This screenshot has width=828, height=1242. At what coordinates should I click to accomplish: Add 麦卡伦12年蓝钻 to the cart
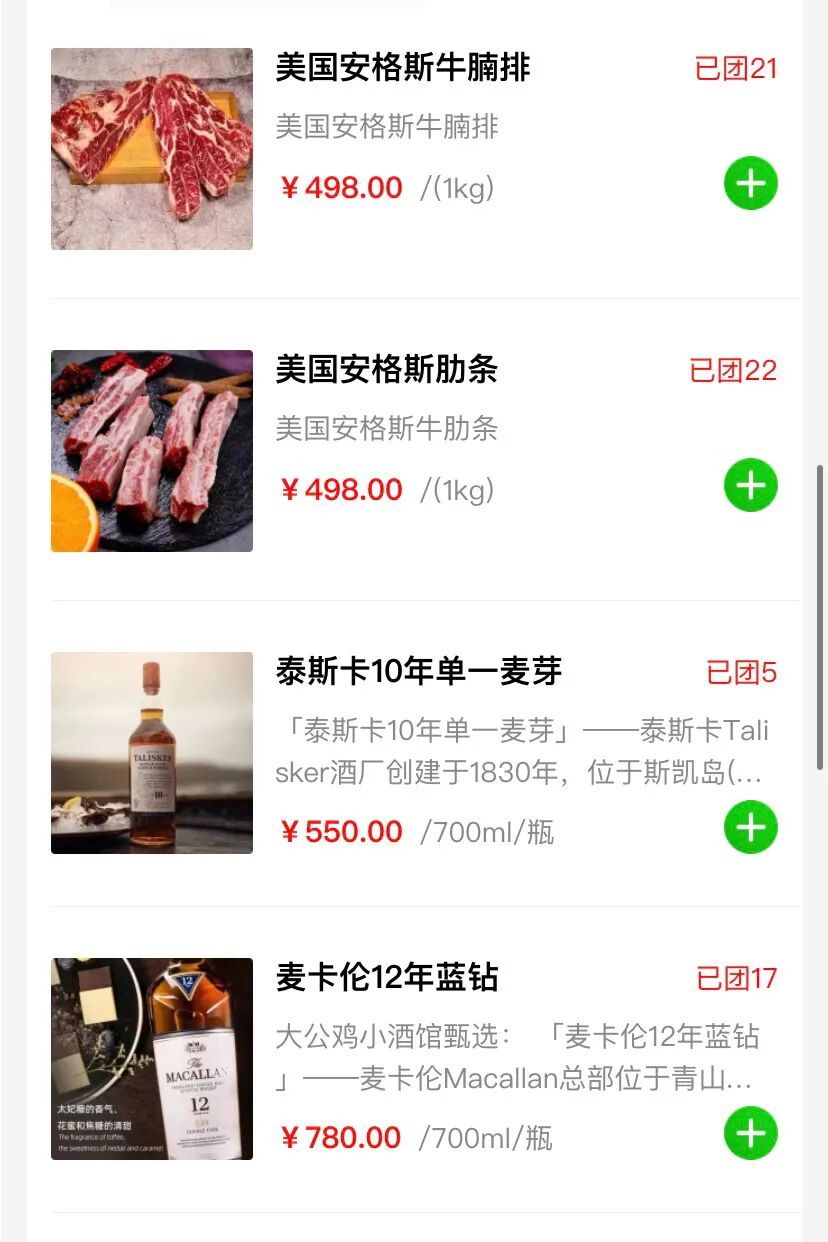tap(750, 1134)
